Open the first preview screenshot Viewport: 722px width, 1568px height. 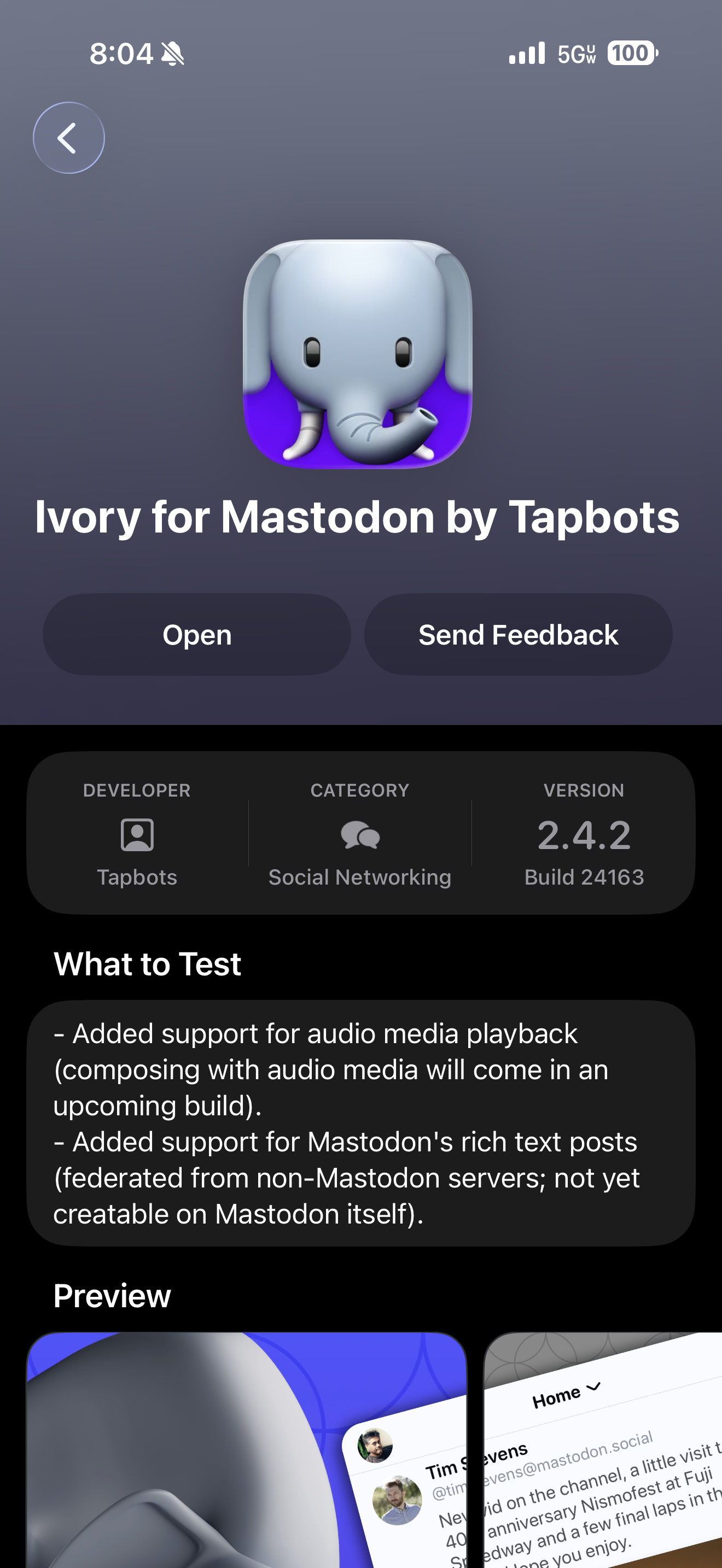pos(246,1449)
